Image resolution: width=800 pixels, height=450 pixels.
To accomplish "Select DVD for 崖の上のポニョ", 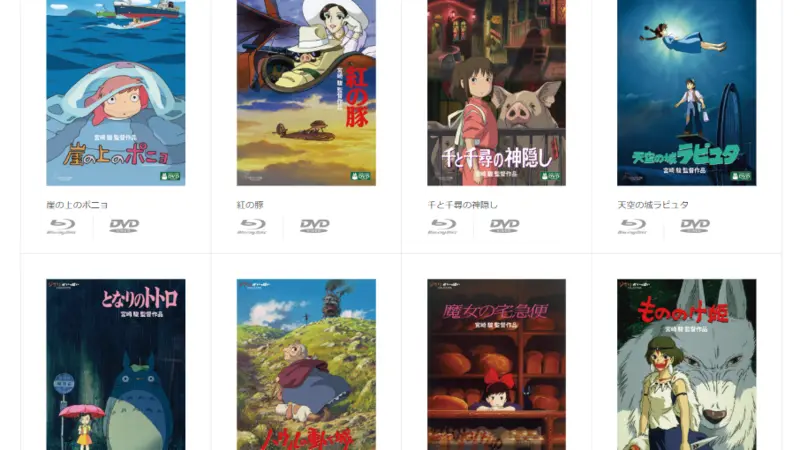I will click(x=124, y=226).
